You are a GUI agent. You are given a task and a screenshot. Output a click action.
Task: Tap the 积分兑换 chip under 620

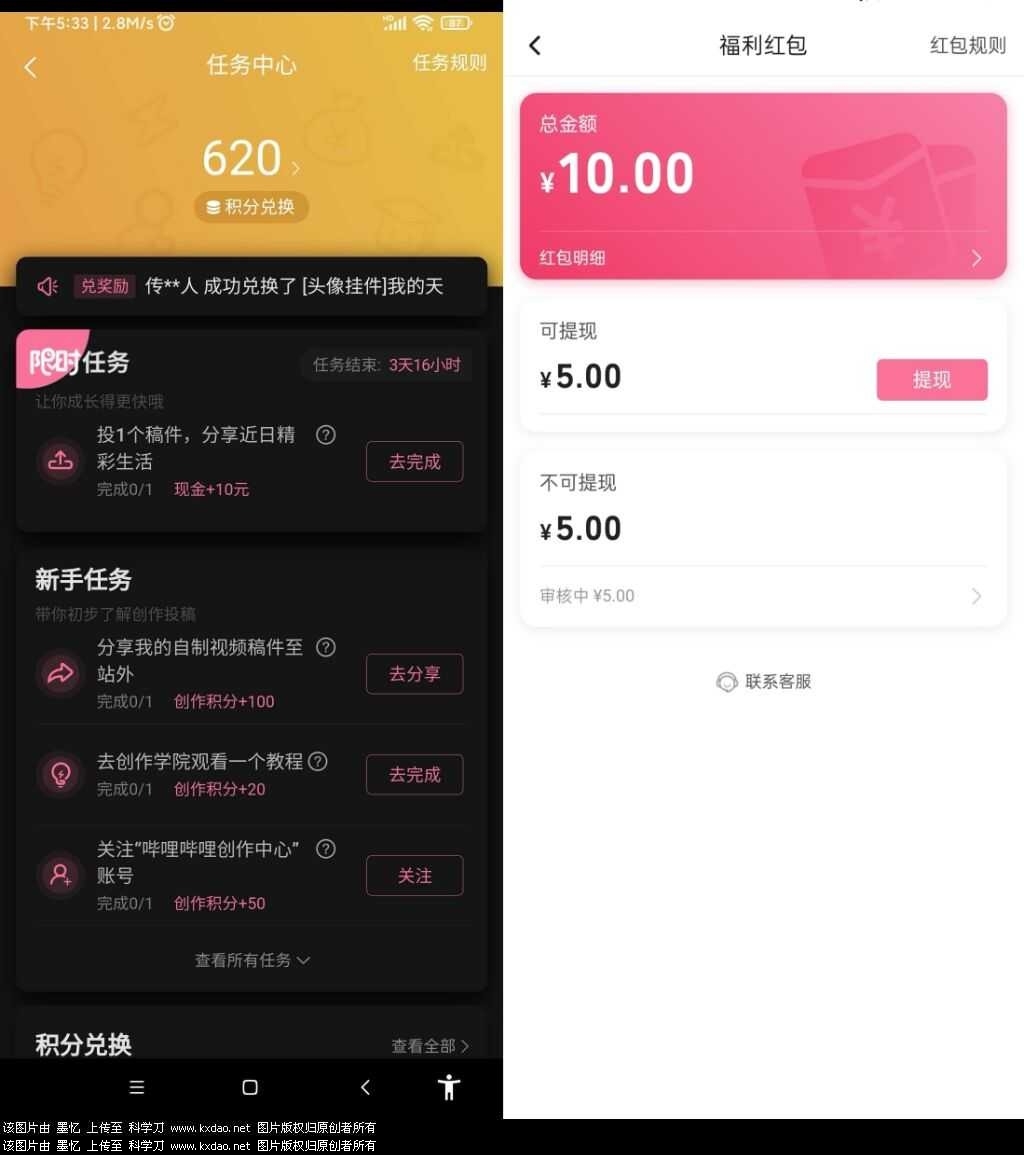(251, 207)
